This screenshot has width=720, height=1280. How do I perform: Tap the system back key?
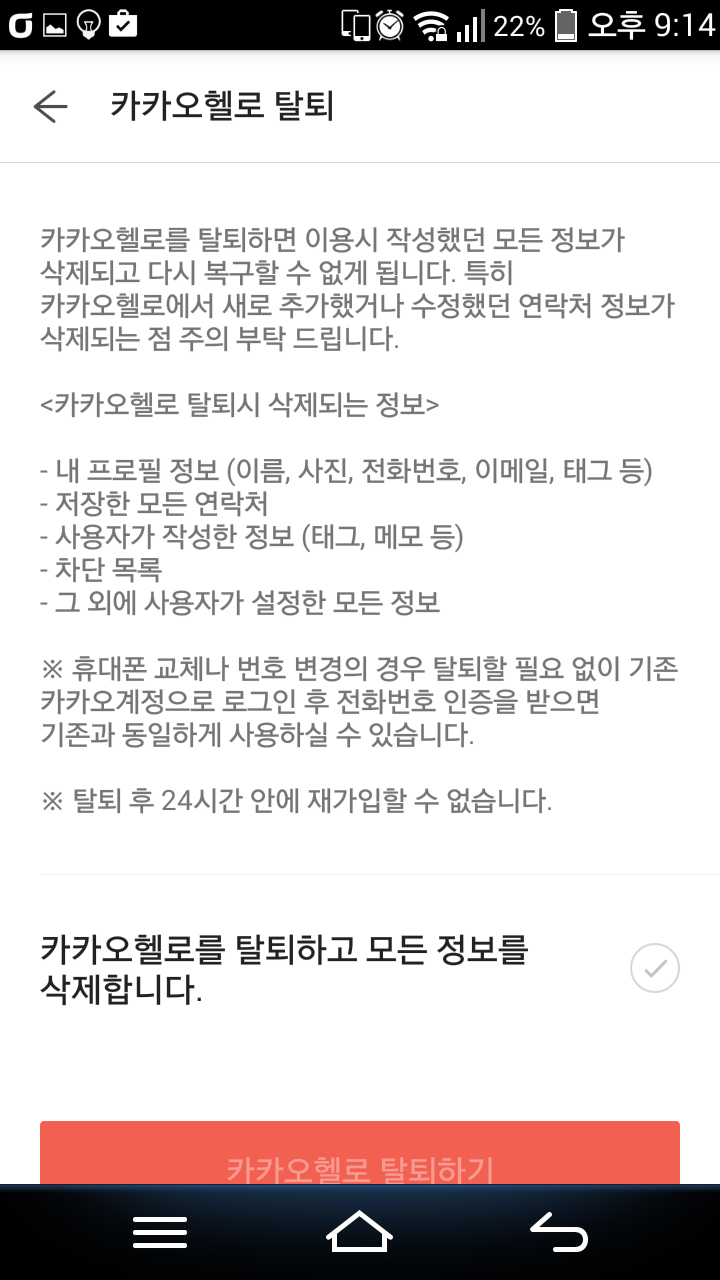coord(559,1232)
